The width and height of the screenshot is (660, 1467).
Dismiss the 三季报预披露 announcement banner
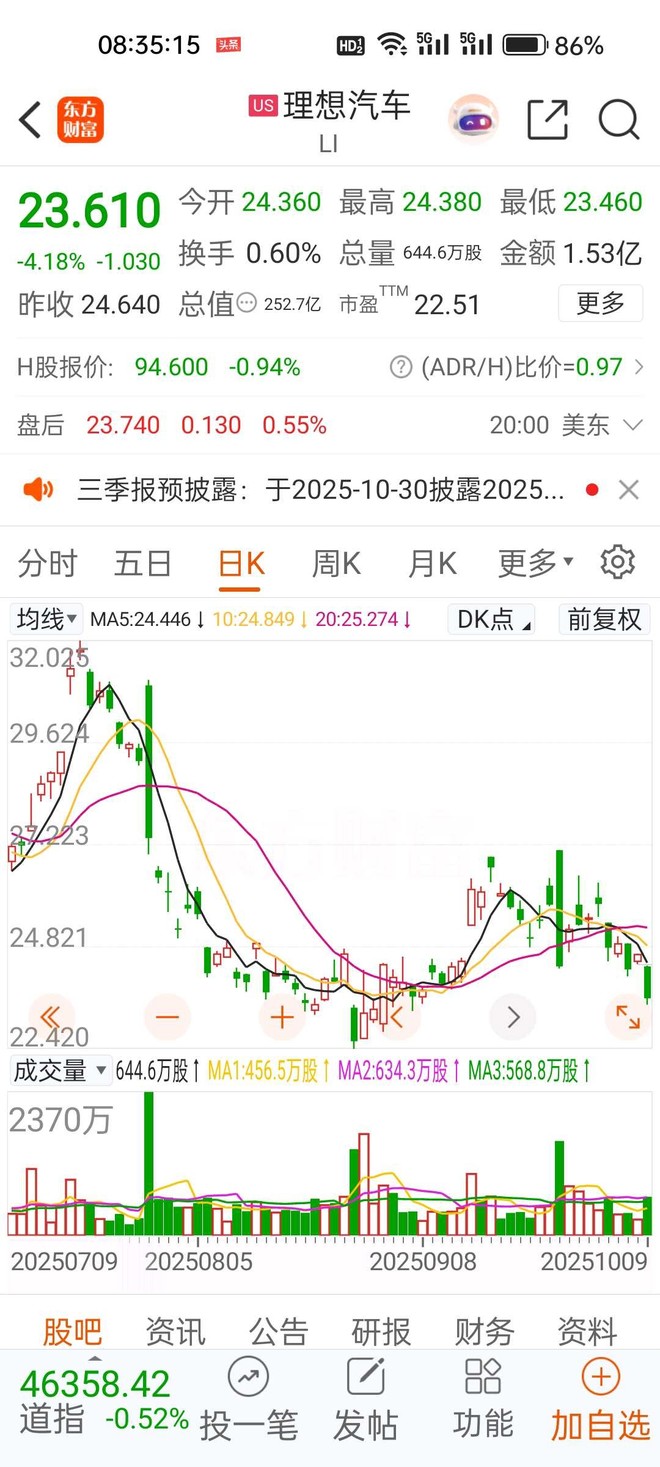click(x=629, y=490)
